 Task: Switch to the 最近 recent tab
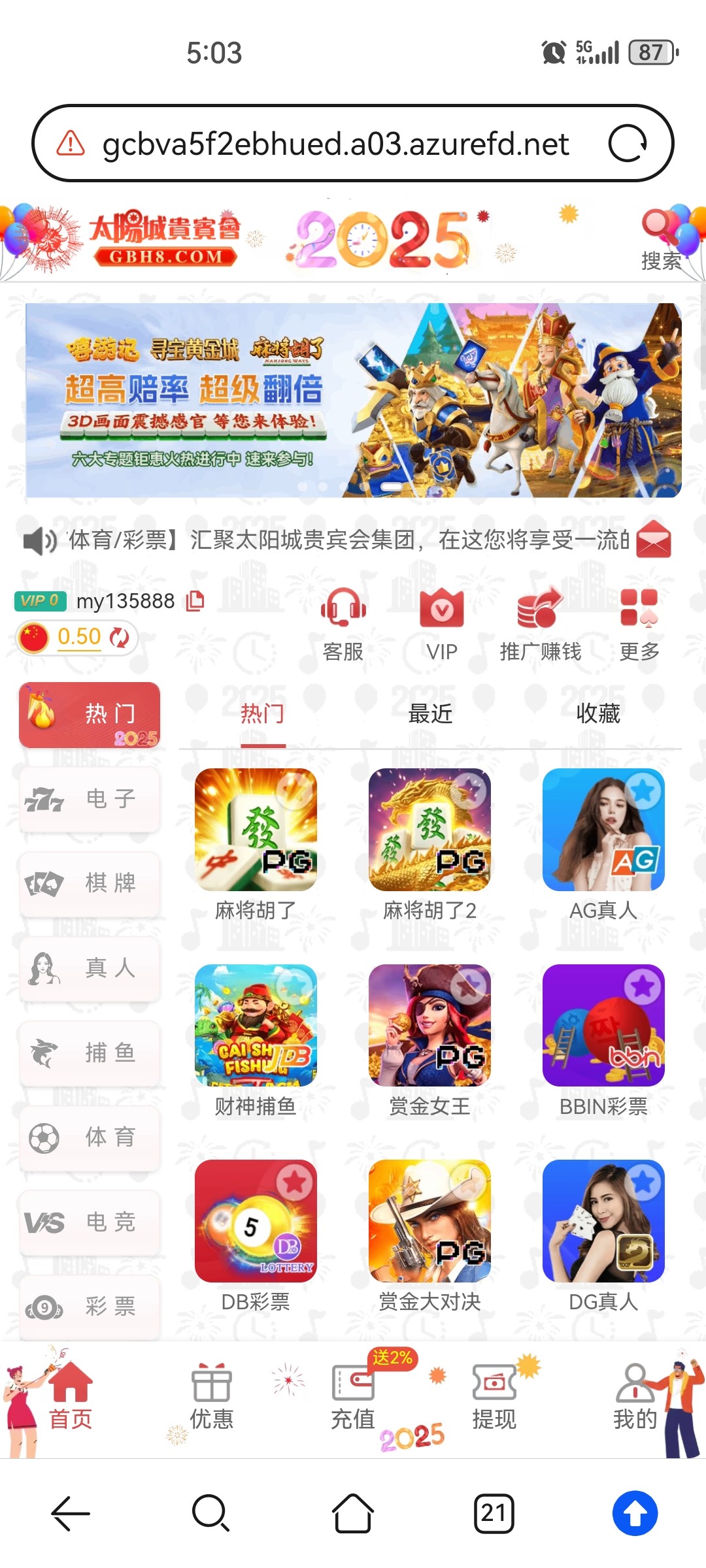[430, 715]
